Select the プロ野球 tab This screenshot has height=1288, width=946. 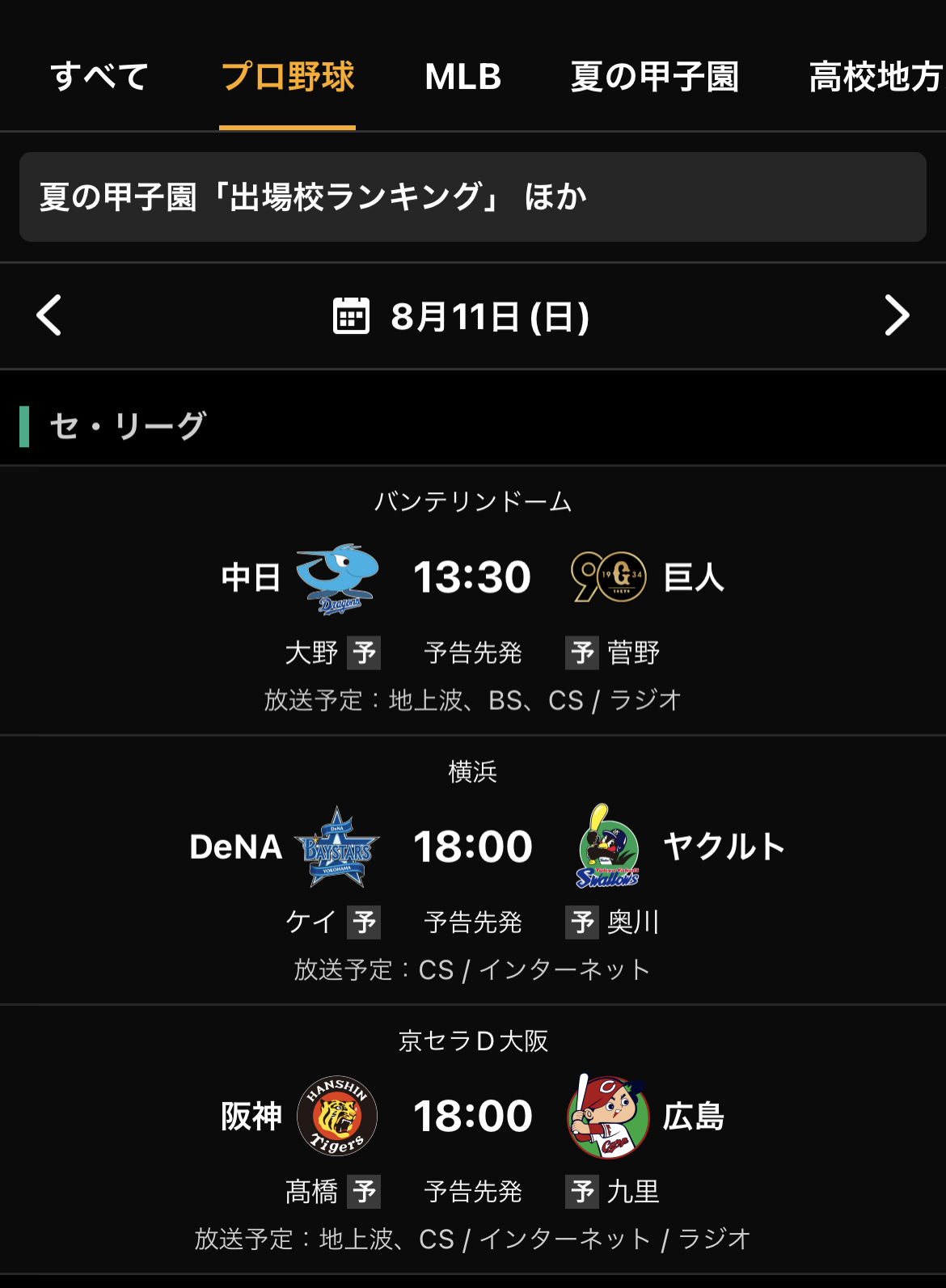click(x=288, y=78)
